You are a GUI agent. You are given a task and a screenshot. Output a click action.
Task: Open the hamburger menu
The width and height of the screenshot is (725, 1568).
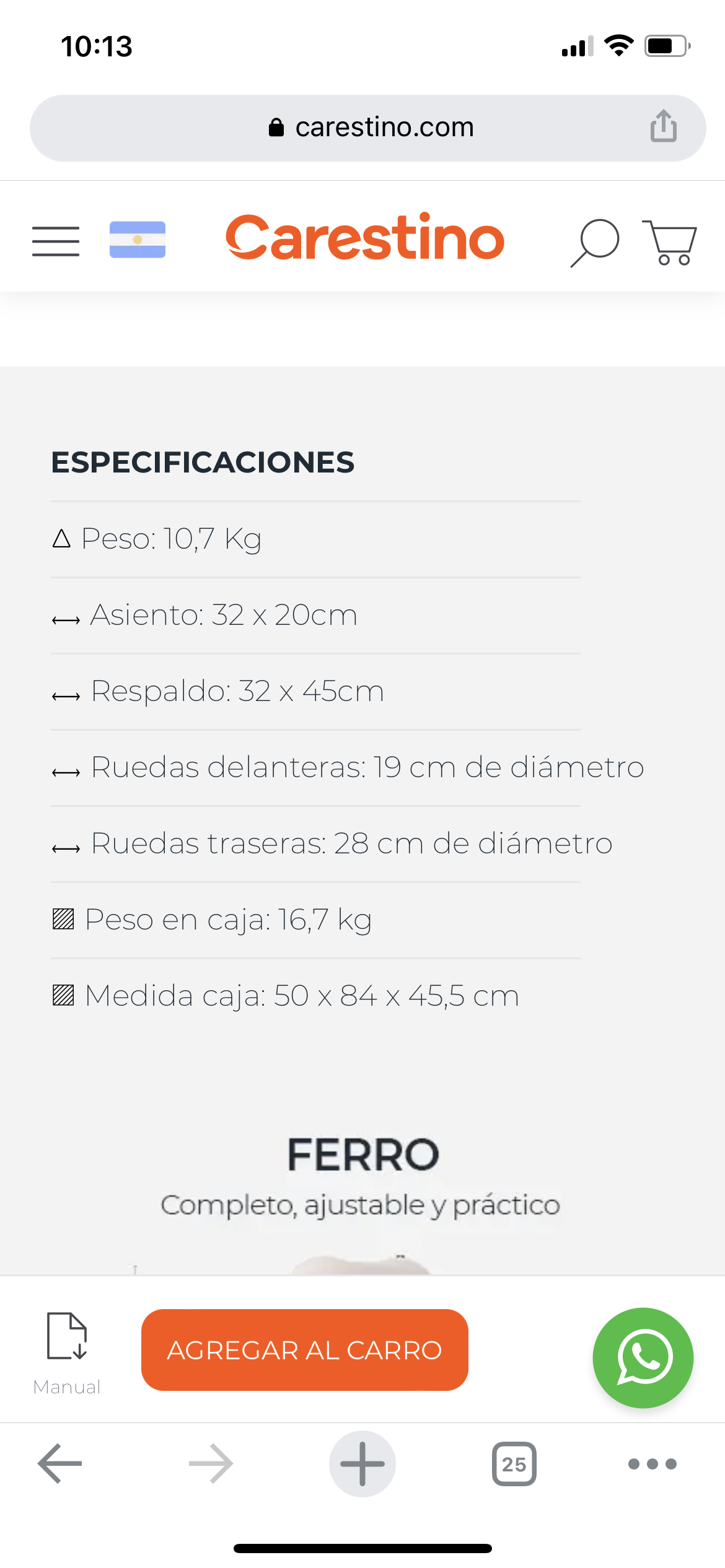pyautogui.click(x=56, y=241)
